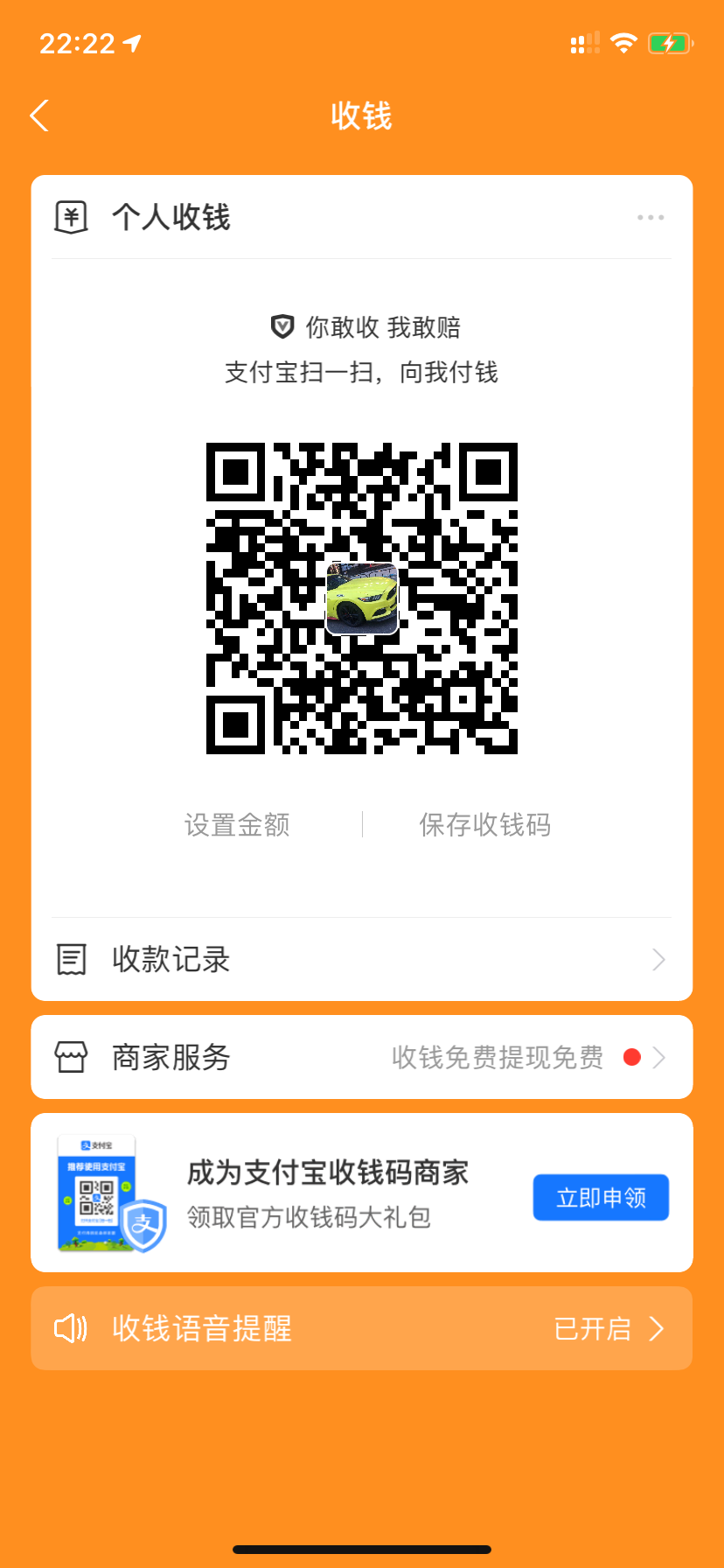Expand voice reminder settings via the chevron
This screenshot has height=1568, width=724.
click(x=656, y=1329)
